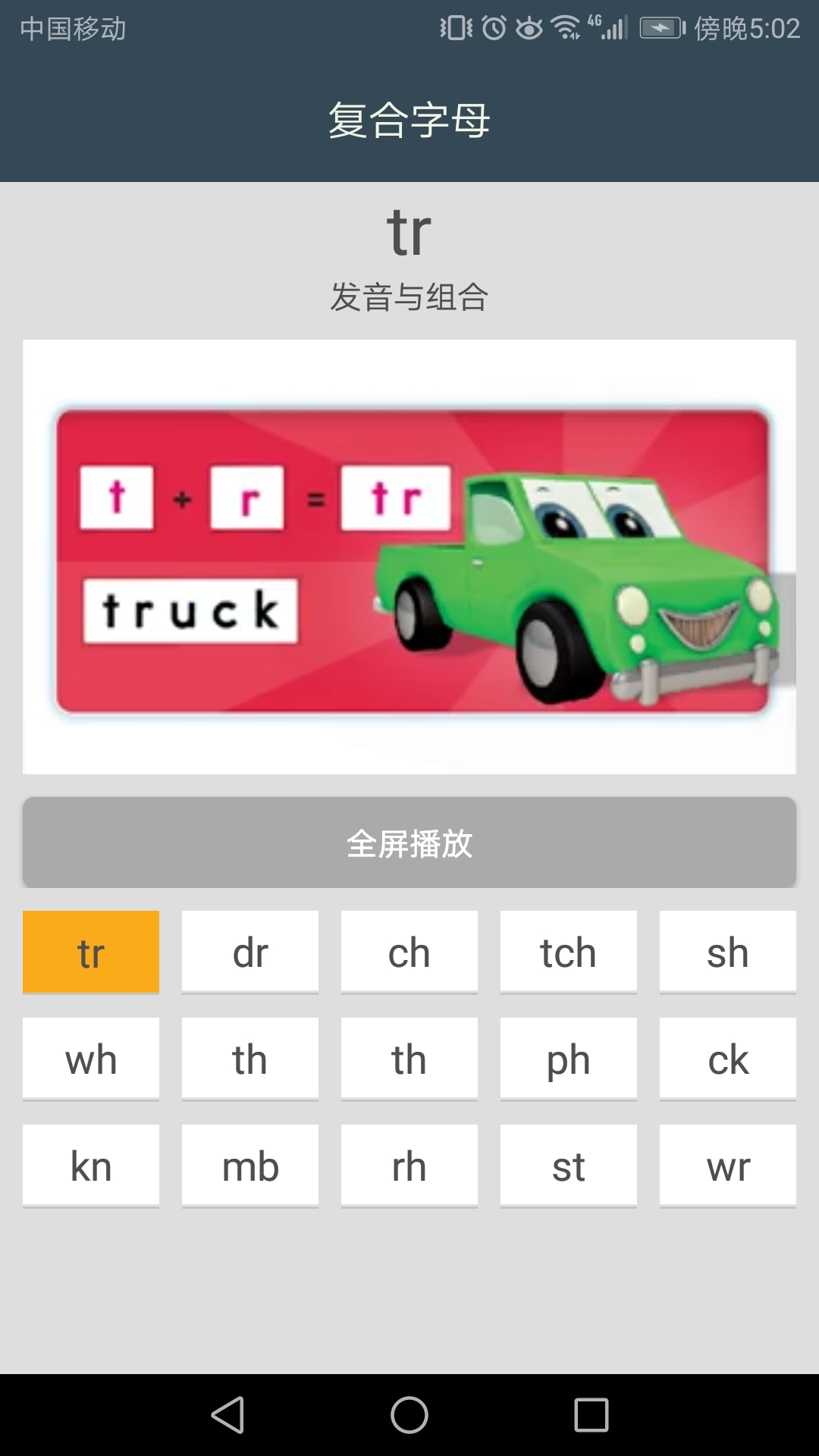The image size is (819, 1456).
Task: Return to the home screen via home button
Action: (409, 1415)
